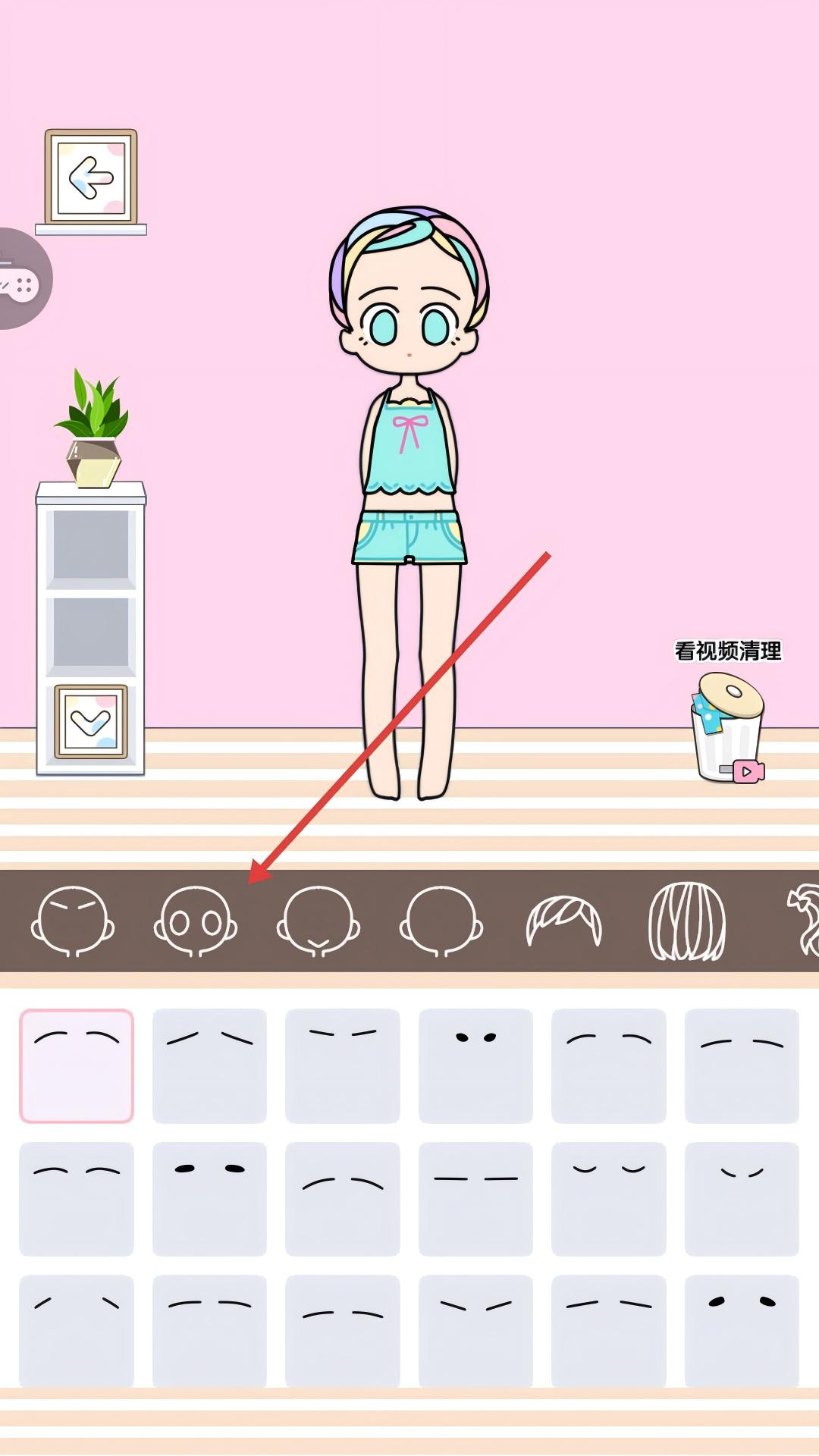
Task: Clear the outfit with the trash can
Action: pos(728,729)
